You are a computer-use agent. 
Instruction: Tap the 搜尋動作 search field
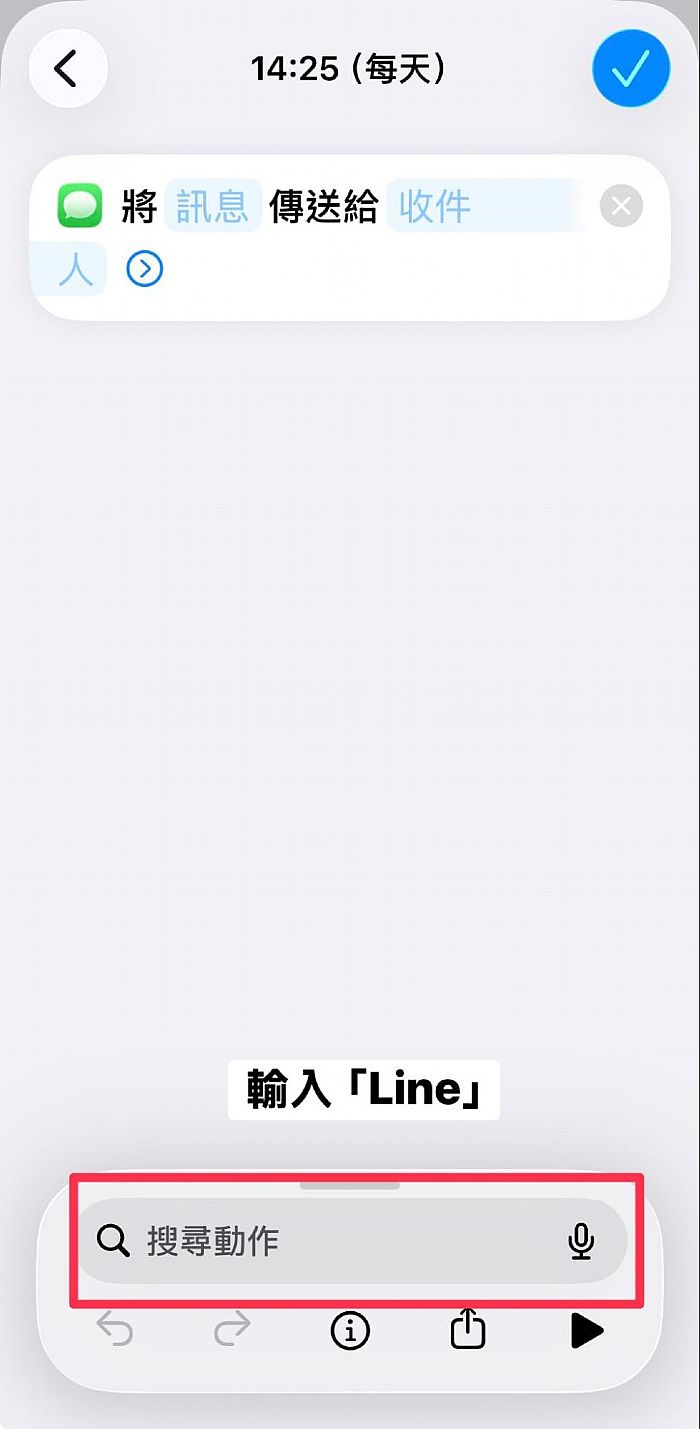330,1241
